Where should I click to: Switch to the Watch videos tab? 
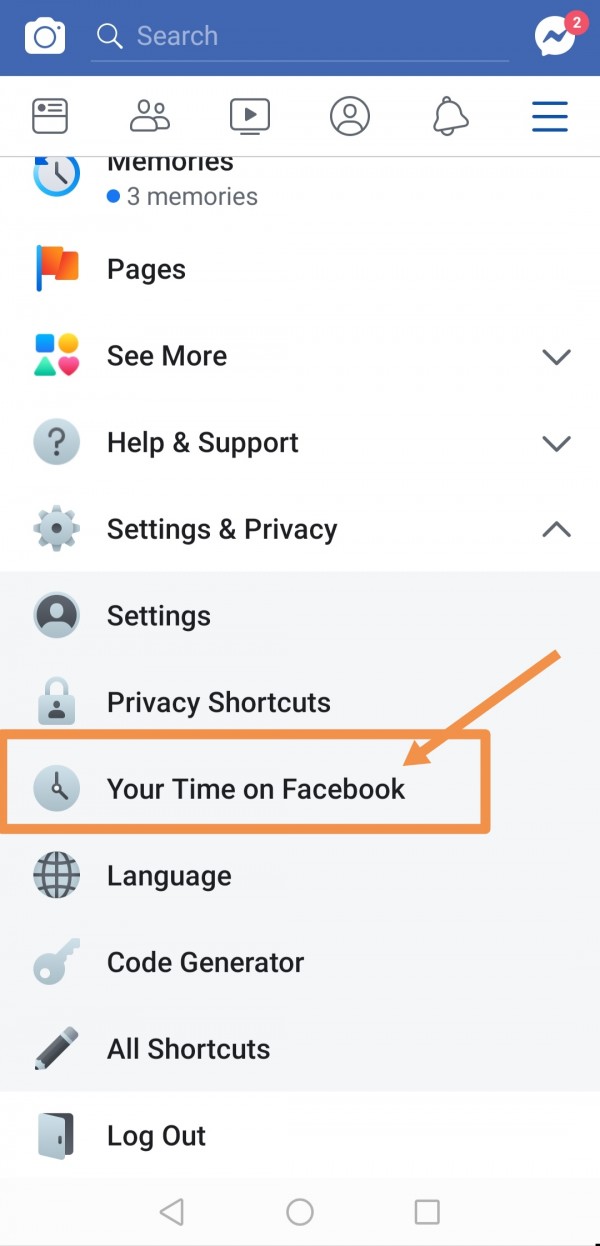(x=249, y=117)
